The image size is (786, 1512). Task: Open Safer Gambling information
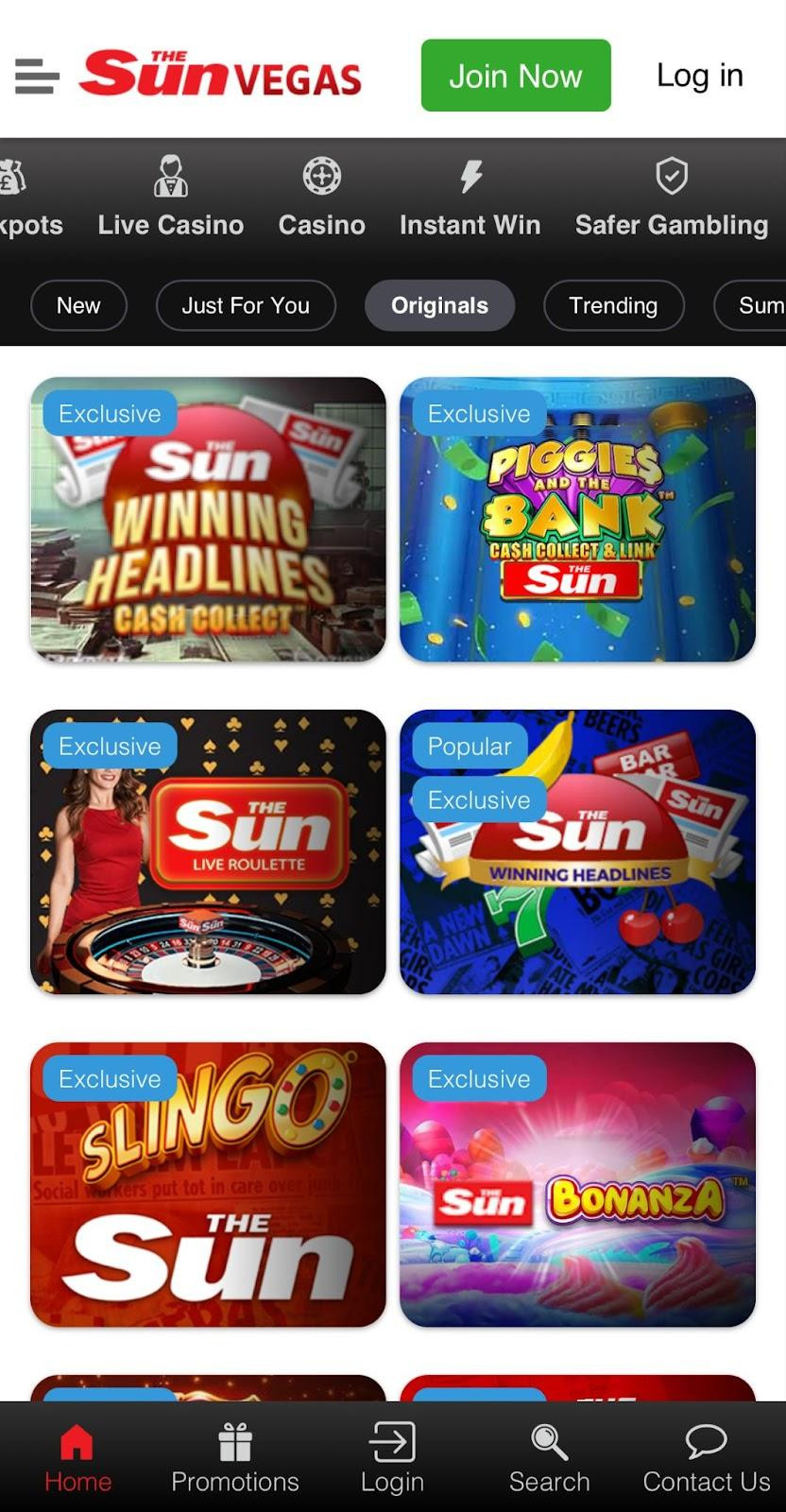coord(671,198)
